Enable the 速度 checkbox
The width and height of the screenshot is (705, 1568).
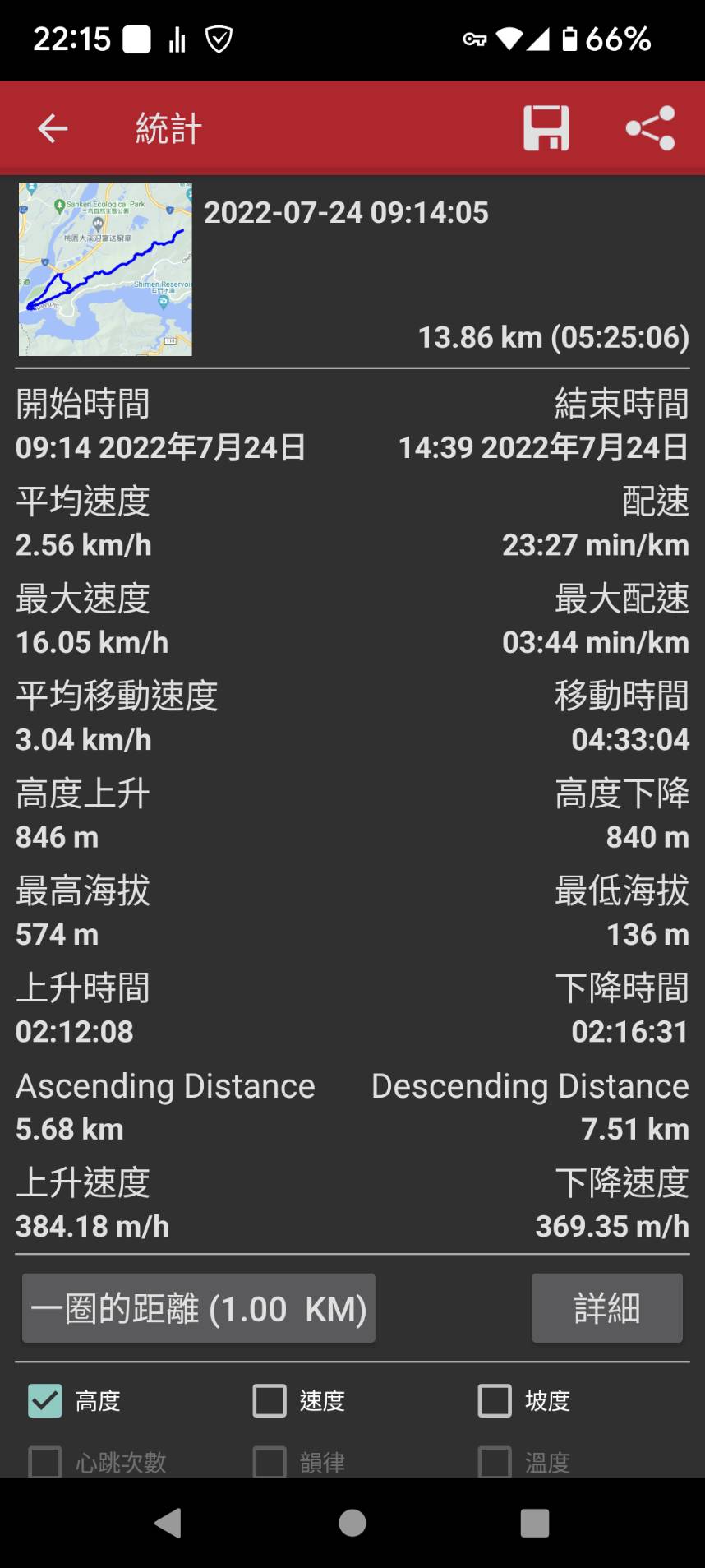click(x=270, y=1400)
